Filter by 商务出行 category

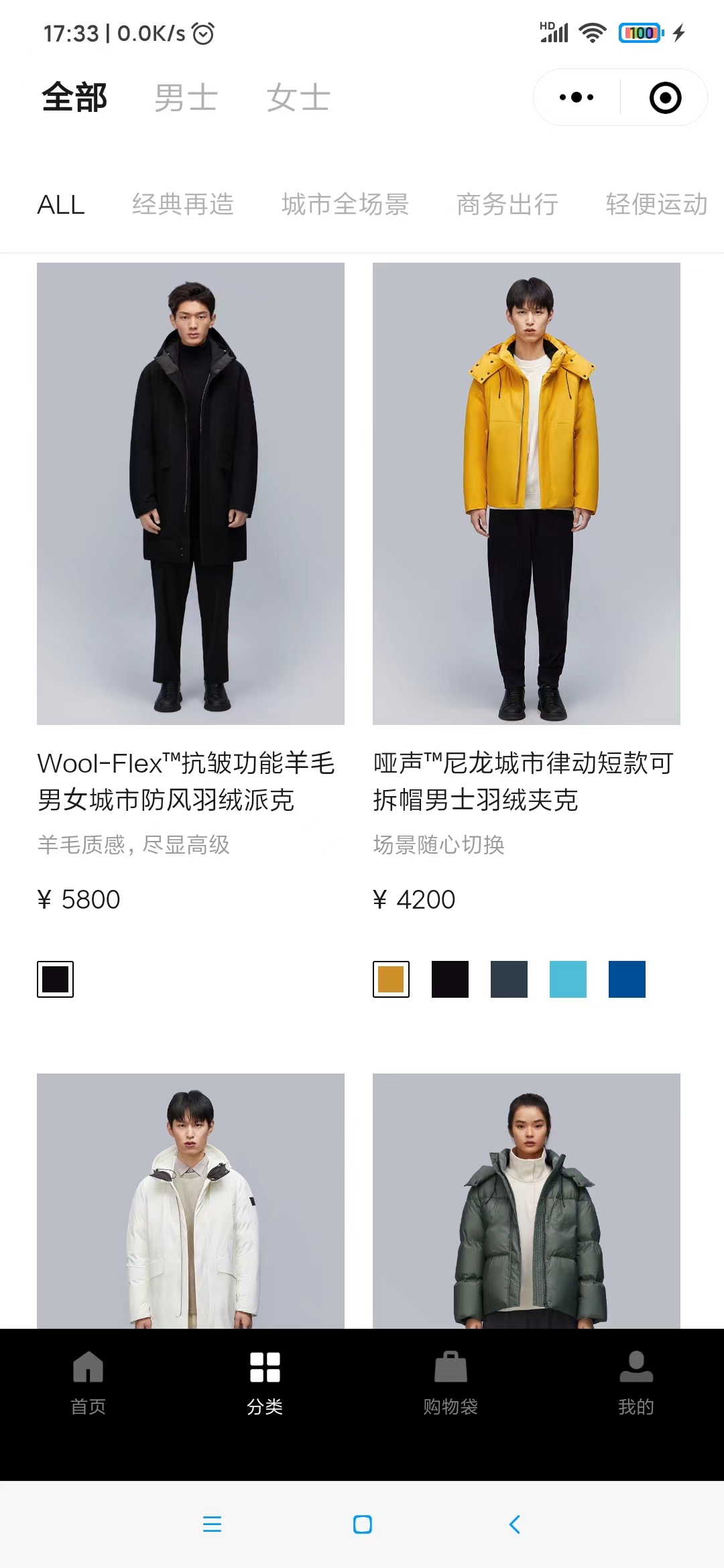click(507, 204)
